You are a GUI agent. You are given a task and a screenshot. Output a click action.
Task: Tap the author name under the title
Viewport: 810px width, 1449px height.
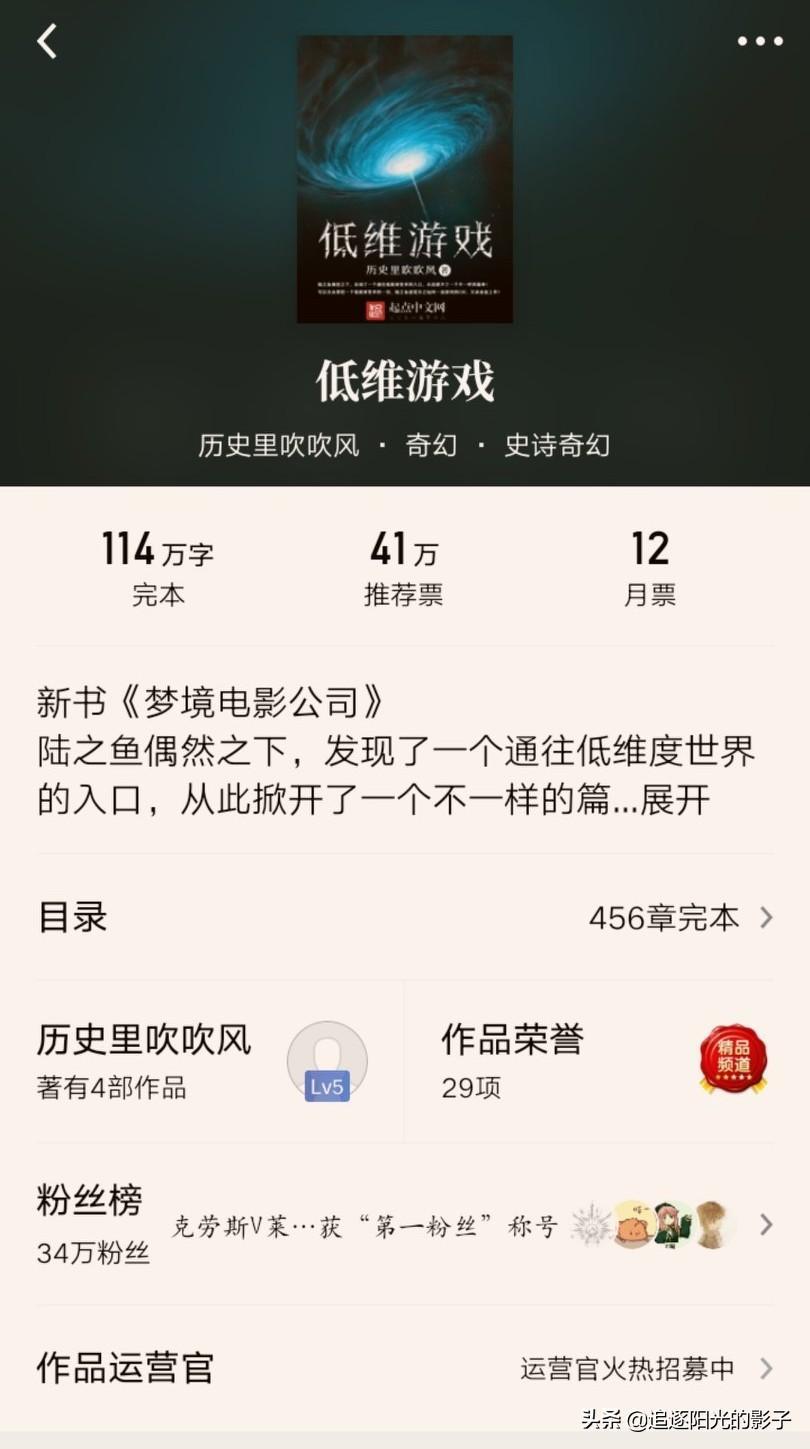(278, 445)
